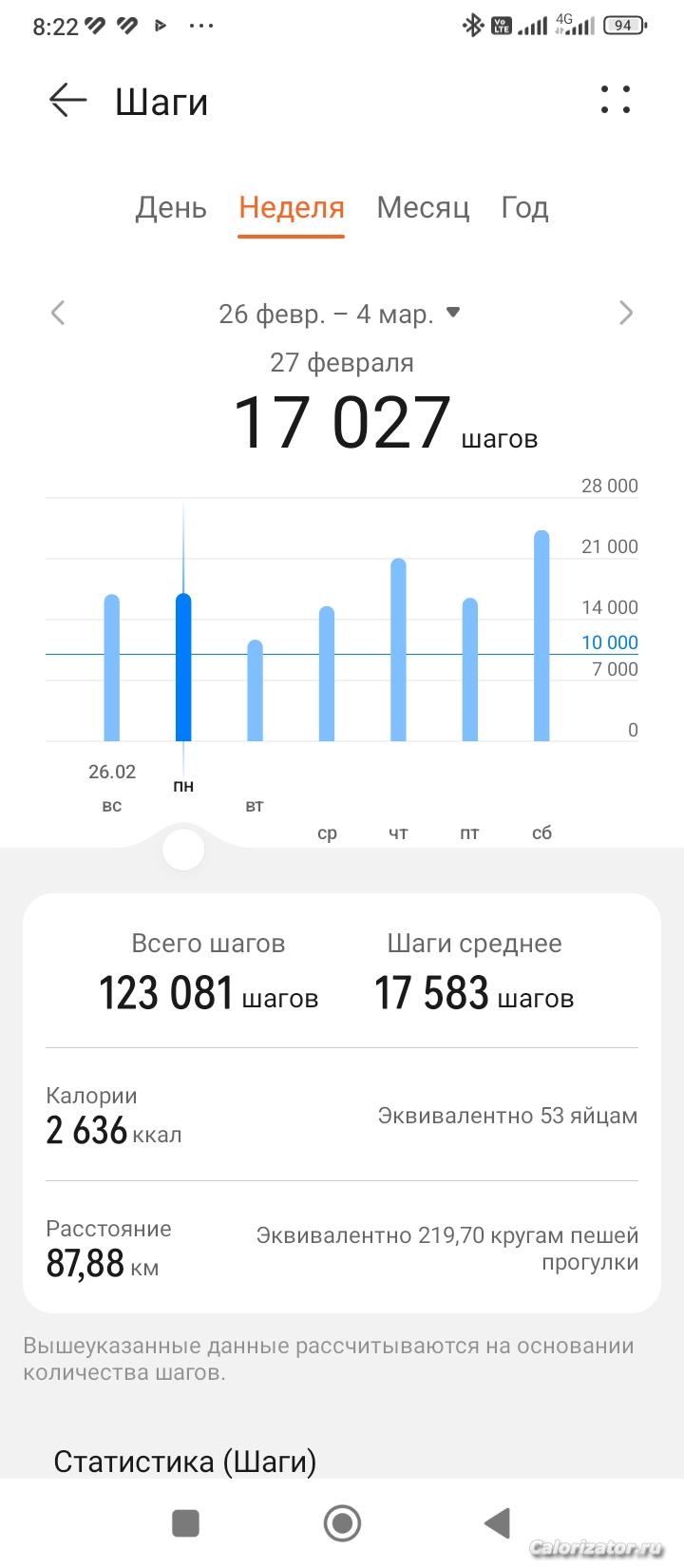Open the four-dot overflow menu

(616, 100)
